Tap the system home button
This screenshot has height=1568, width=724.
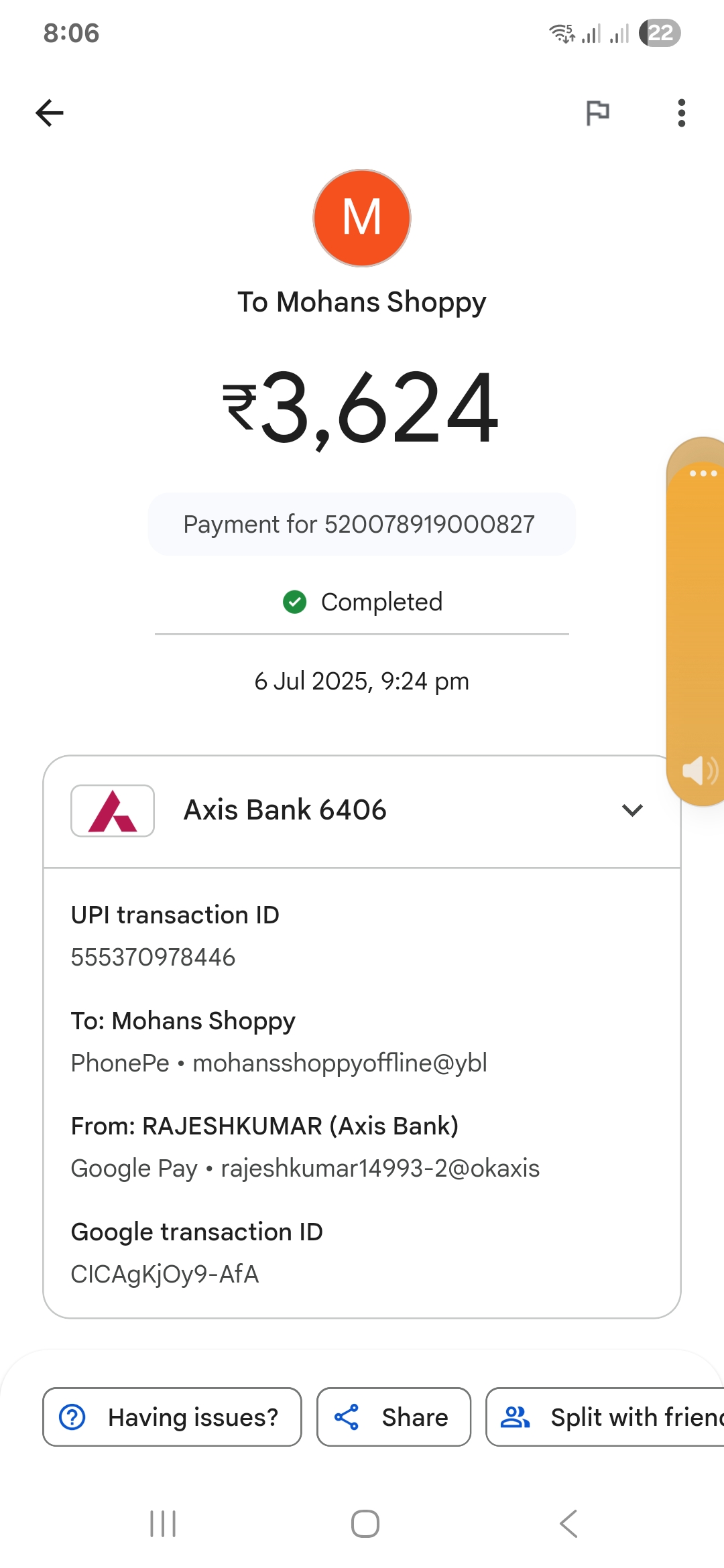[365, 1524]
